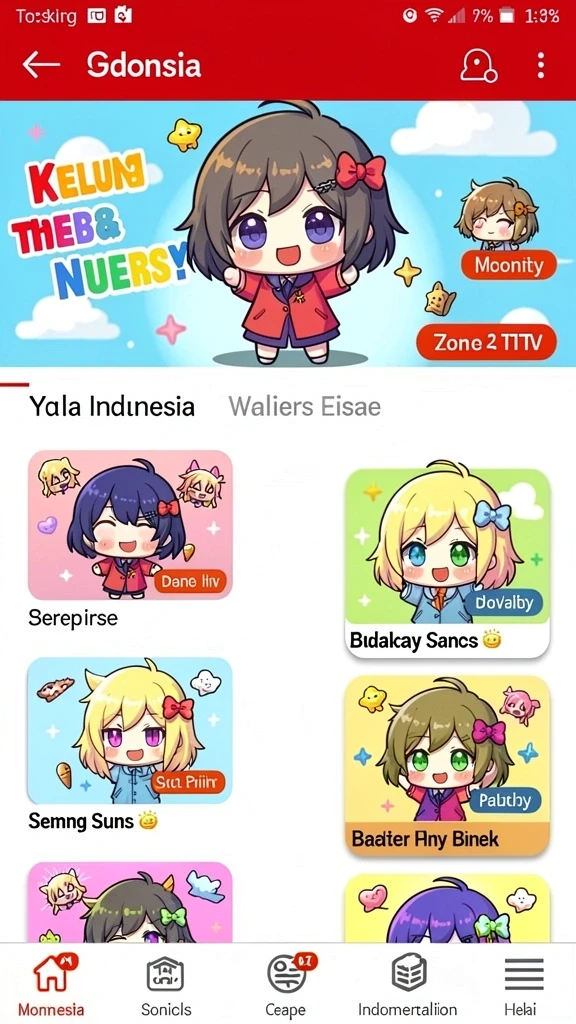
Task: Open the Baater Hny Binek card
Action: 447,765
